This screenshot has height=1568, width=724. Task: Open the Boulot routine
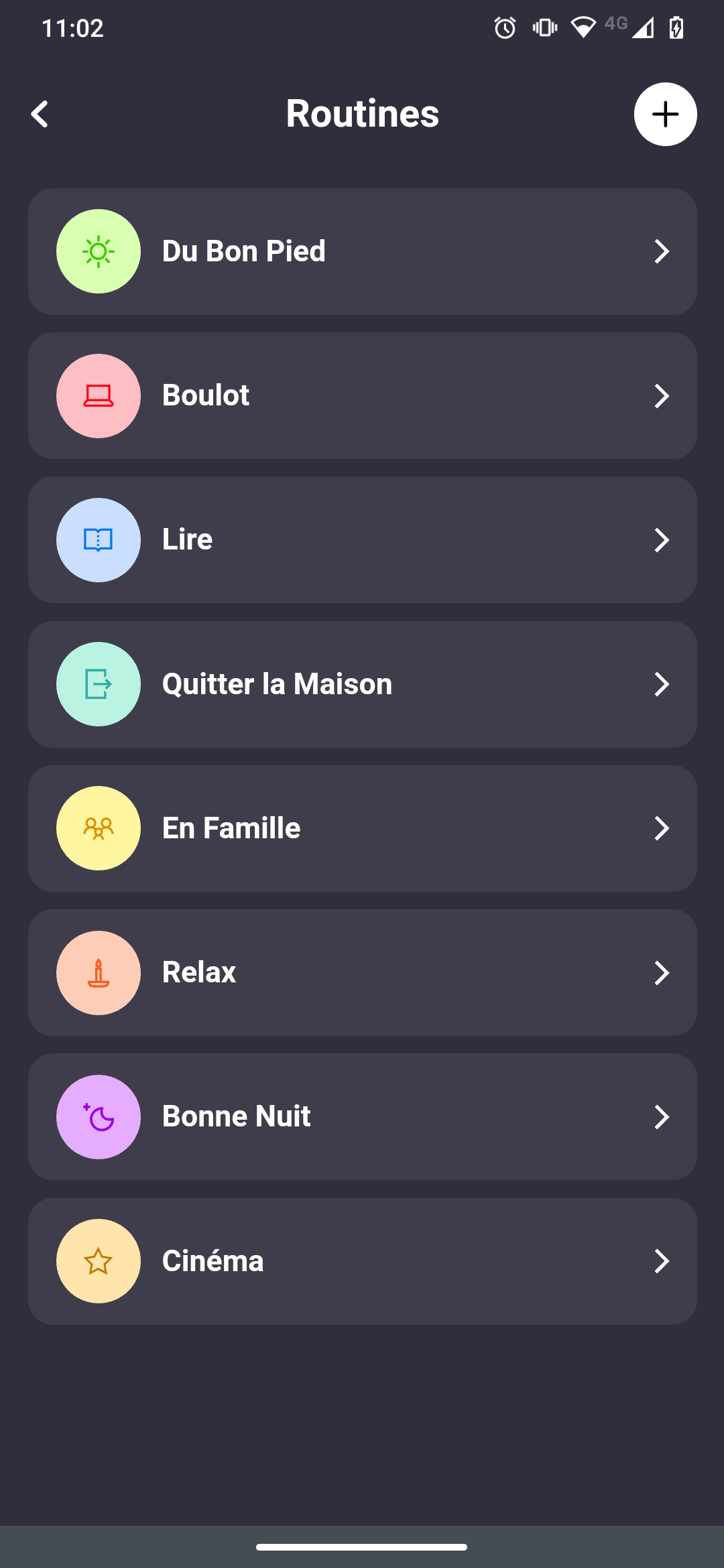pos(362,395)
